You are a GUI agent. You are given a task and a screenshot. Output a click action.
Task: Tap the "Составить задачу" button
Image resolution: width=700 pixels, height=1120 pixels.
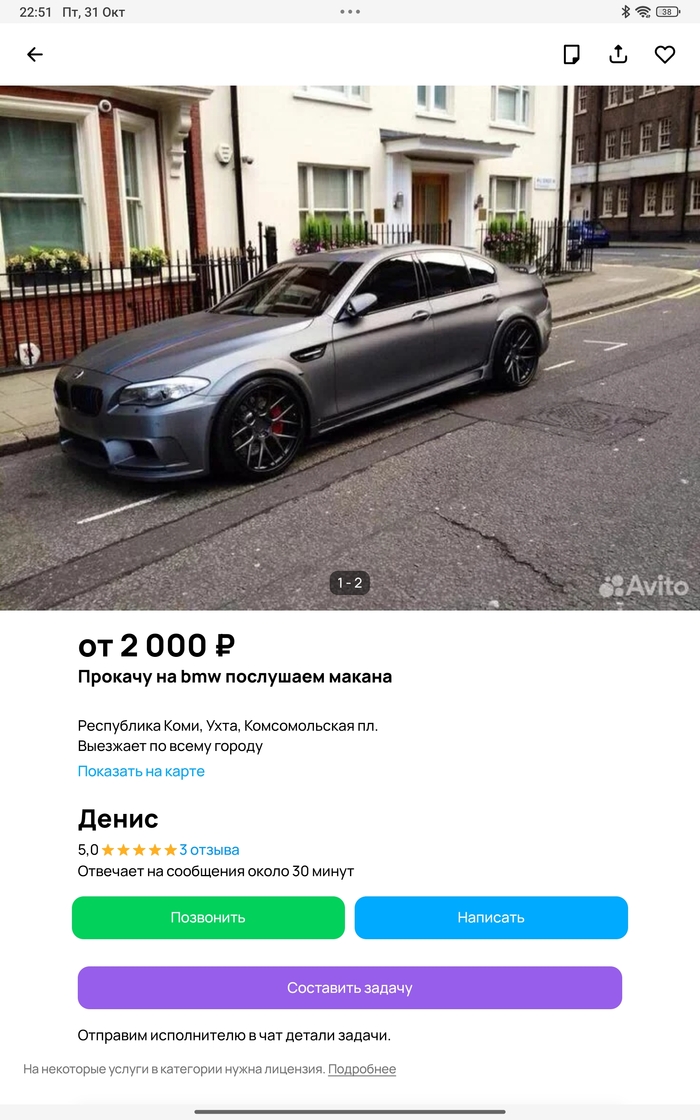[350, 988]
